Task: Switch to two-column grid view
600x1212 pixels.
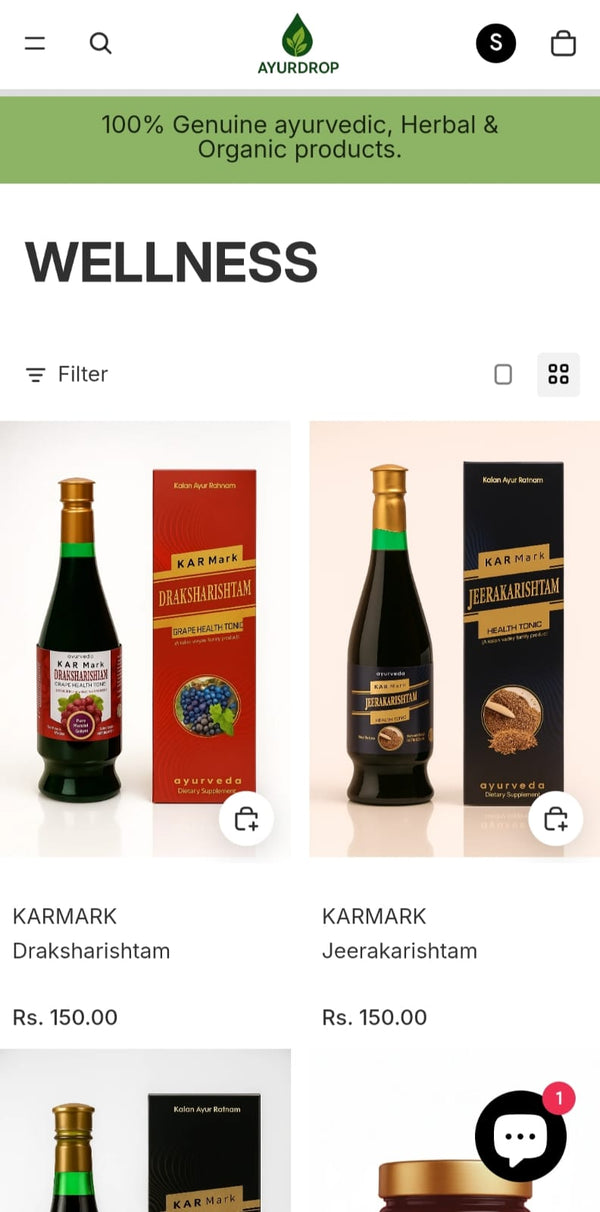Action: point(558,374)
